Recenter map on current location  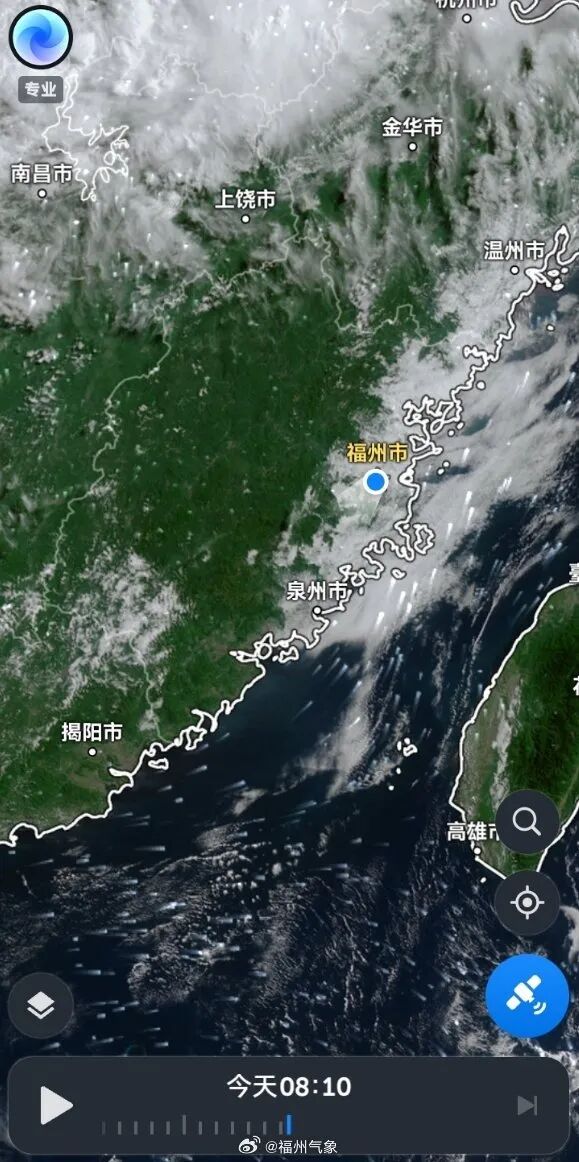click(x=527, y=903)
